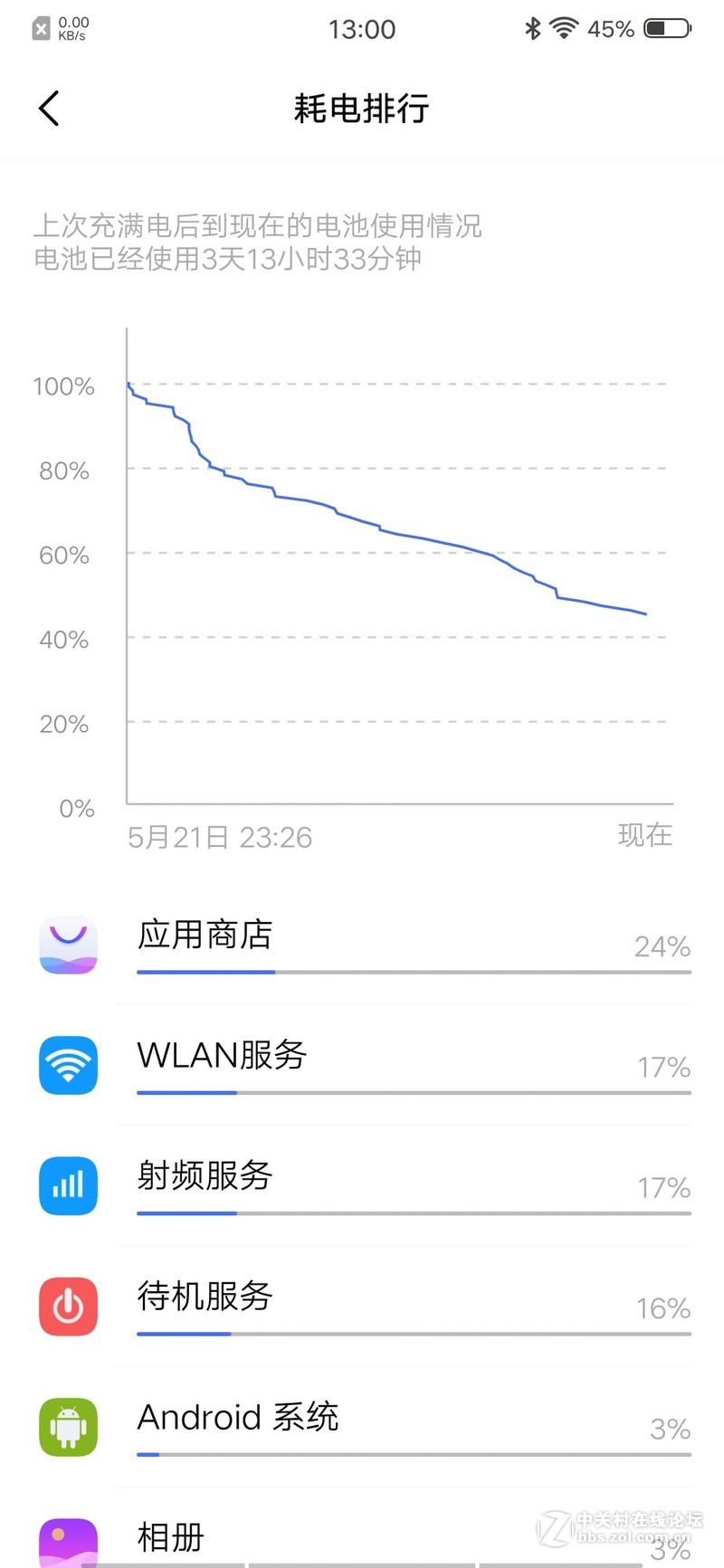Tap the WLAN服务 Wi-Fi icon

[68, 1065]
